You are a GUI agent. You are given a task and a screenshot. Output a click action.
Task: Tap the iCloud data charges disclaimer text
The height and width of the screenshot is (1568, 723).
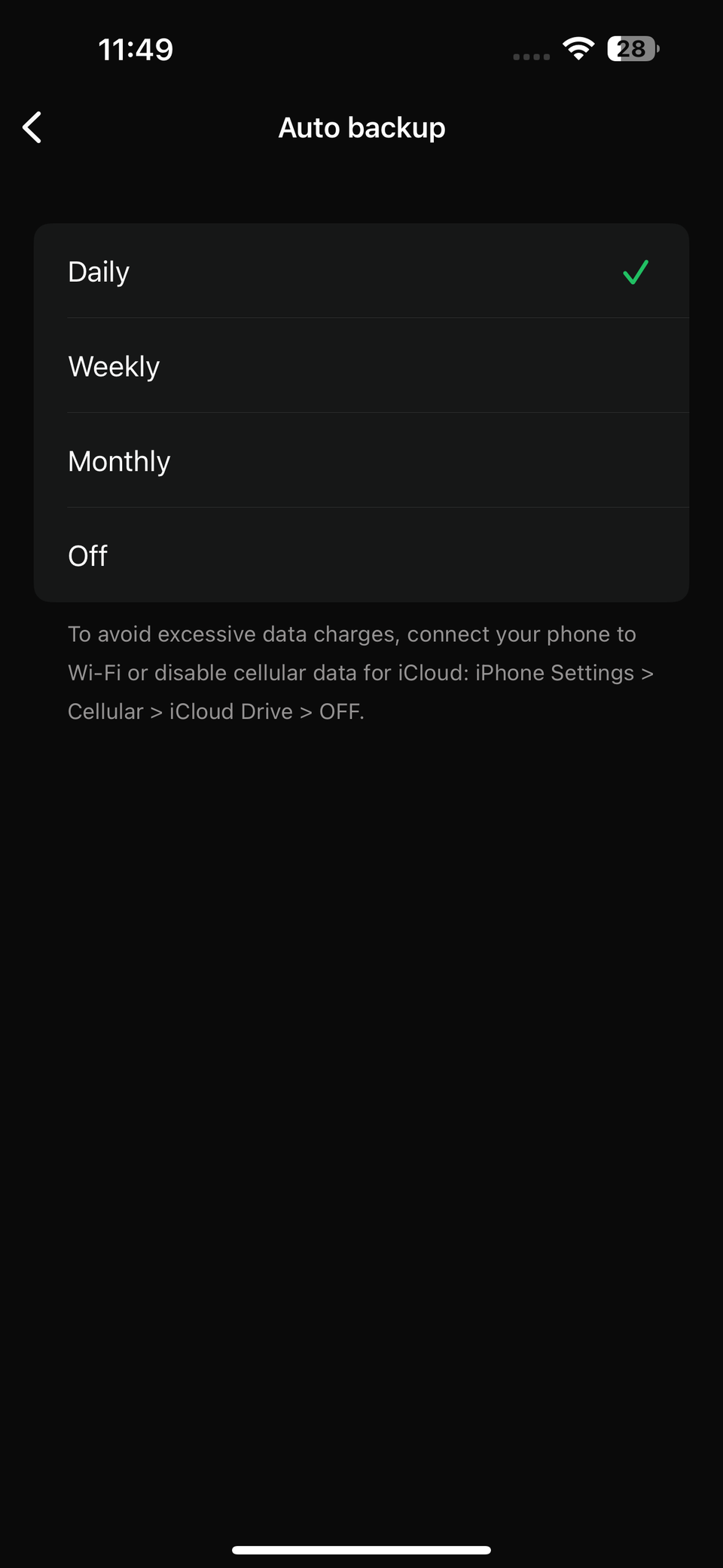point(361,672)
